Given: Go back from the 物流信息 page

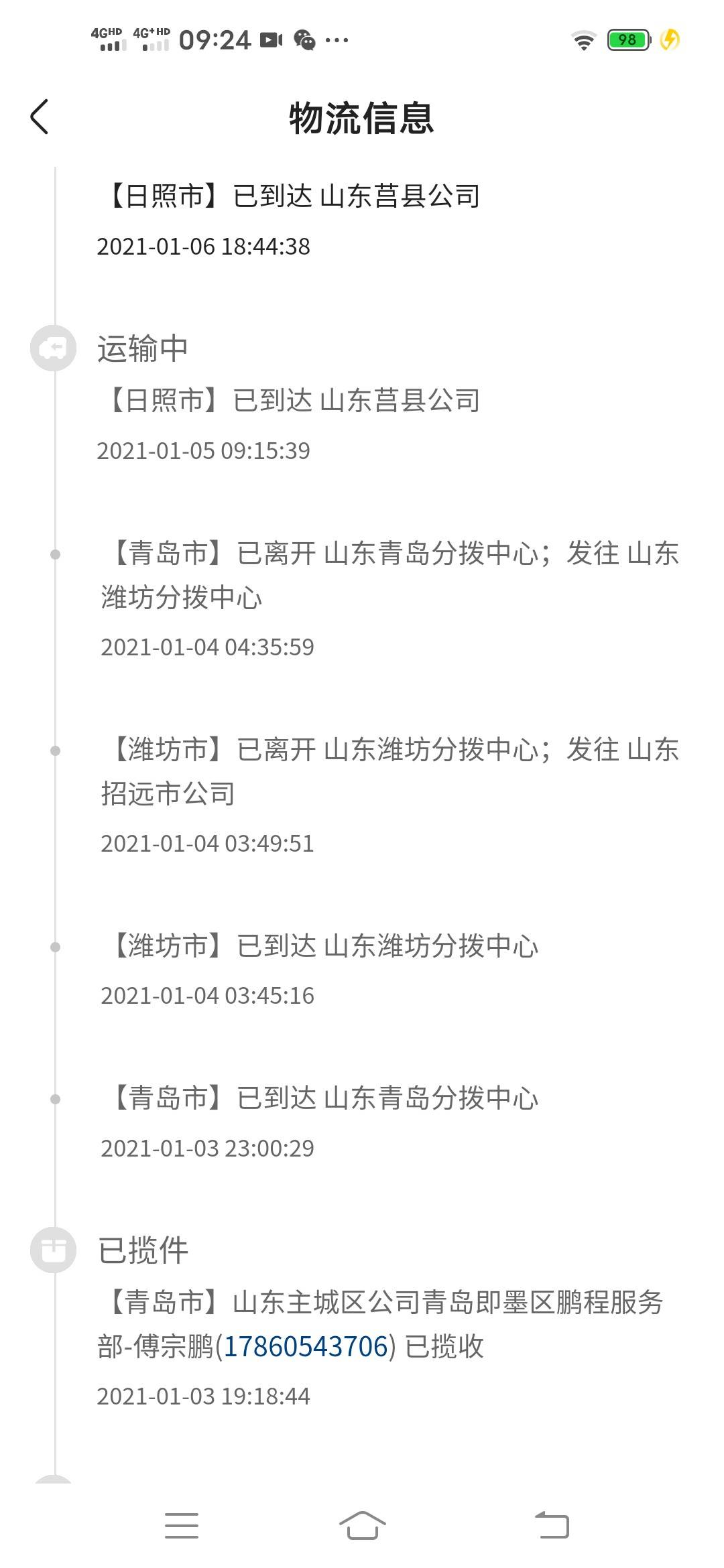Looking at the screenshot, I should coord(40,117).
